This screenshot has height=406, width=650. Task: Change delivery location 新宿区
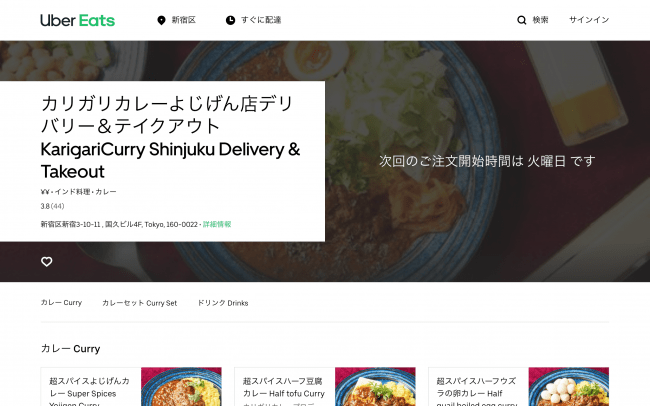point(176,20)
